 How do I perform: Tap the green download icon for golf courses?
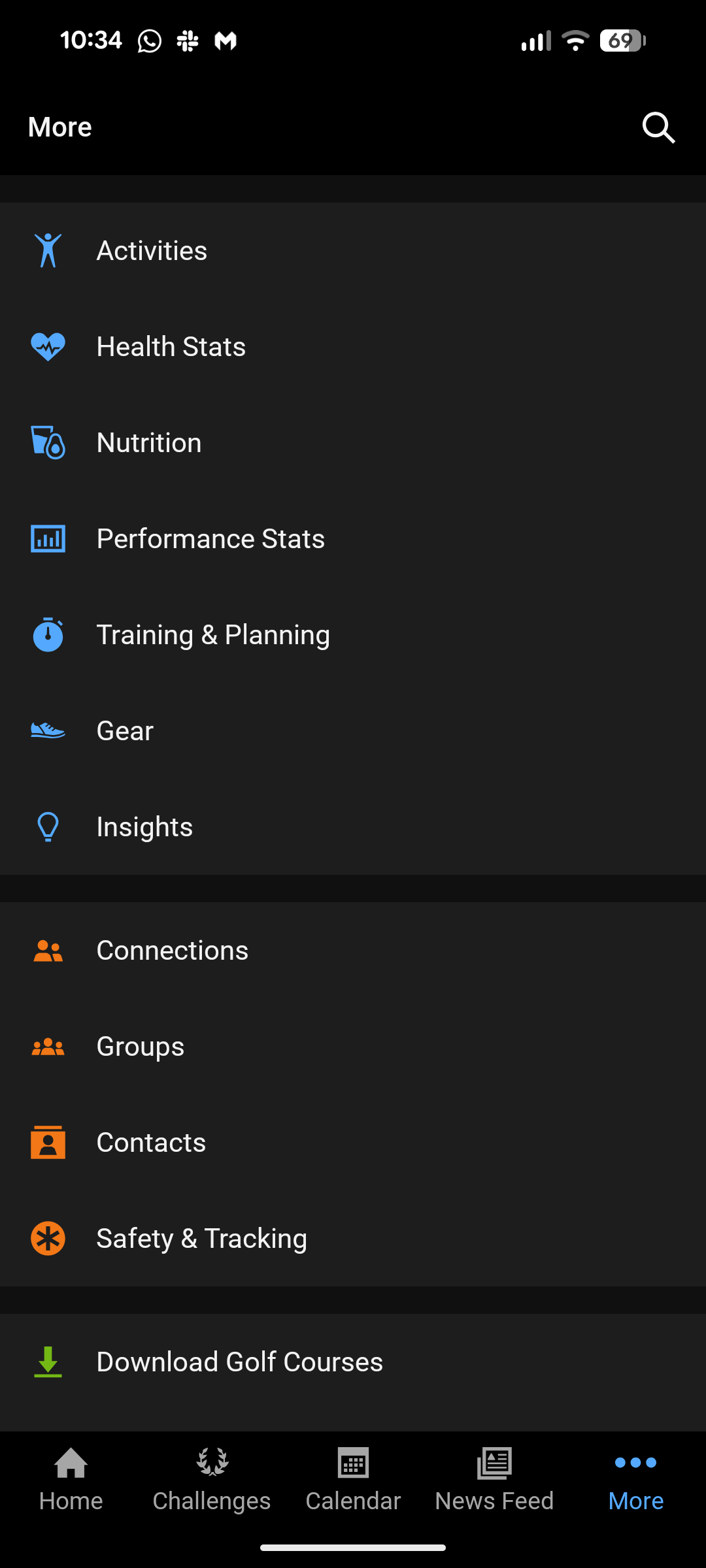click(x=48, y=1362)
